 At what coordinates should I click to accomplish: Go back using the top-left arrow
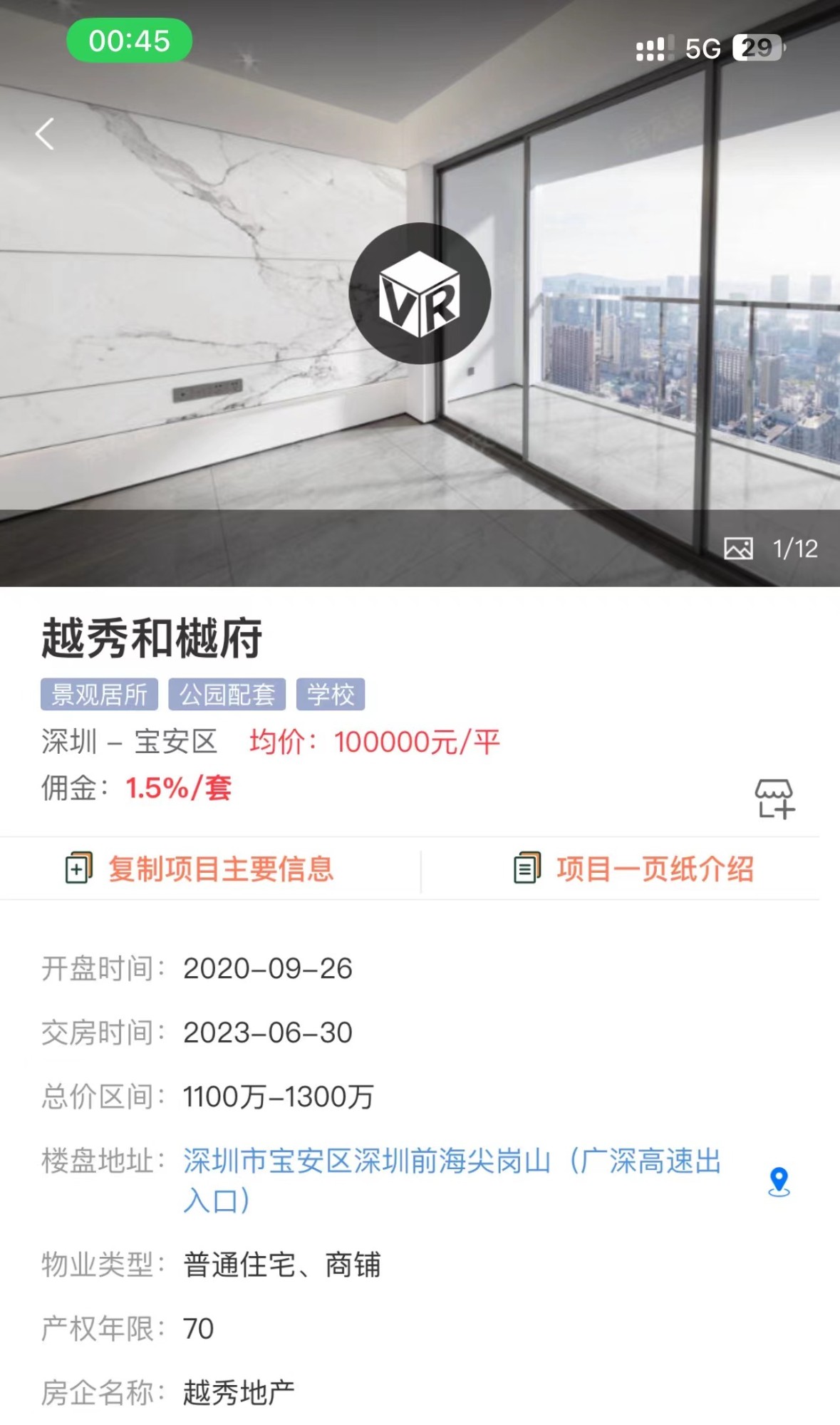pyautogui.click(x=45, y=134)
